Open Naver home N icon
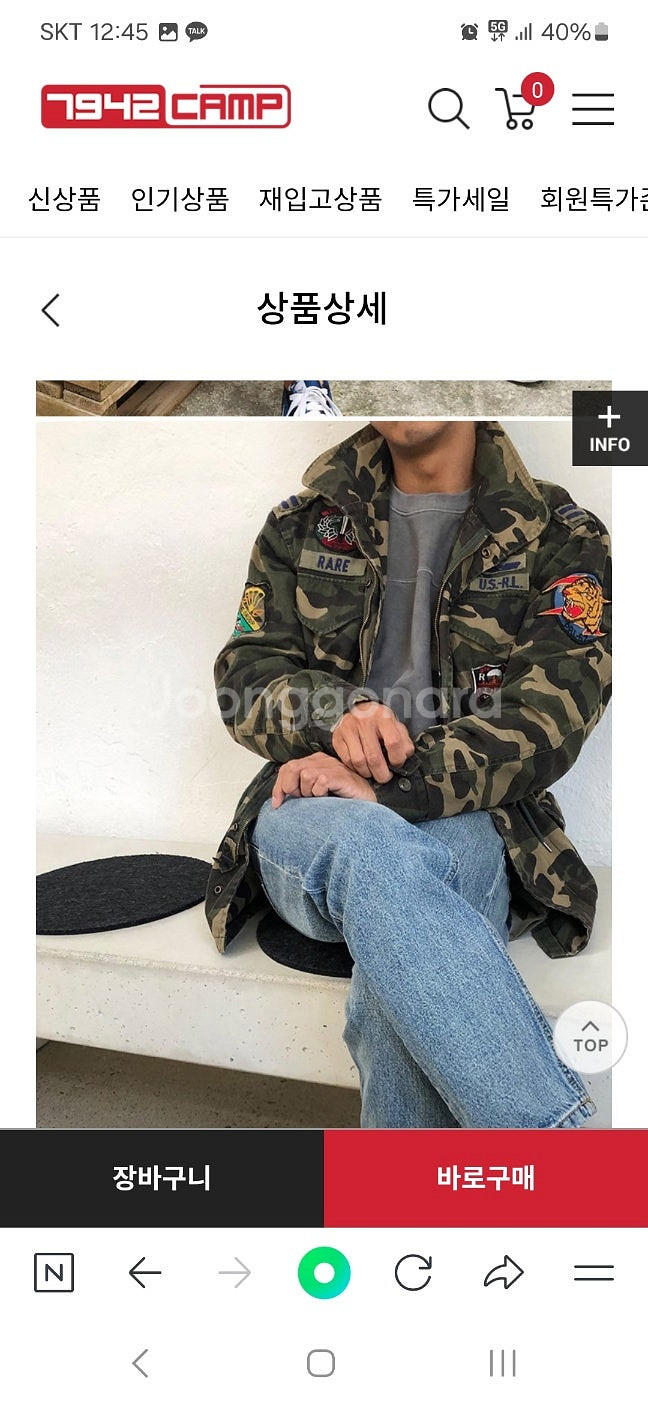 pos(54,1273)
